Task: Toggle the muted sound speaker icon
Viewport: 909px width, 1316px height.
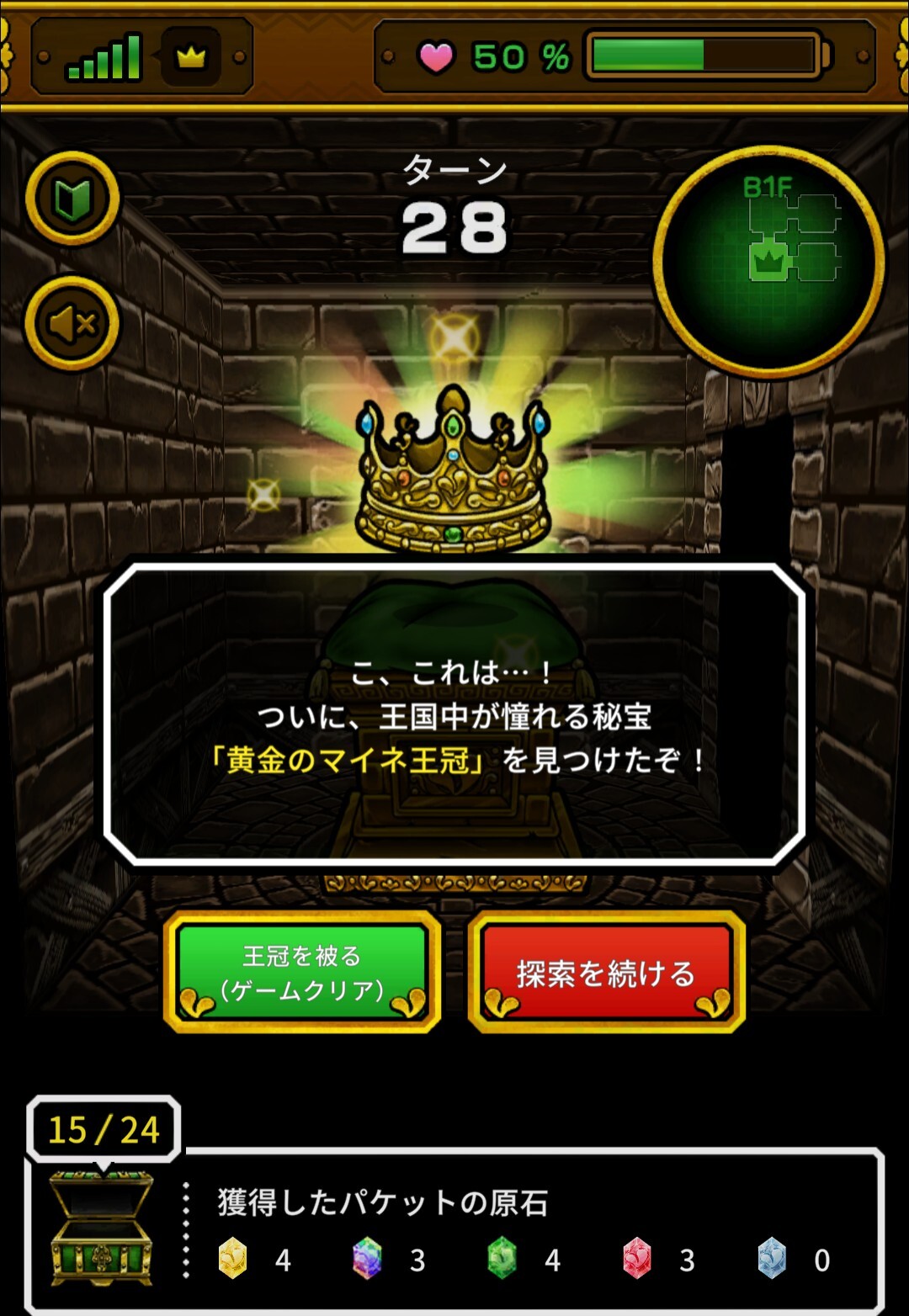Action: click(72, 323)
